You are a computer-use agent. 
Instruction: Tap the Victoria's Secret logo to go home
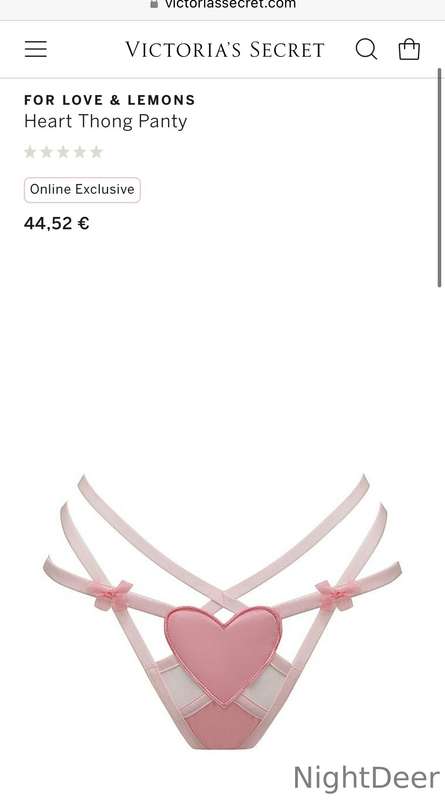pyautogui.click(x=225, y=50)
